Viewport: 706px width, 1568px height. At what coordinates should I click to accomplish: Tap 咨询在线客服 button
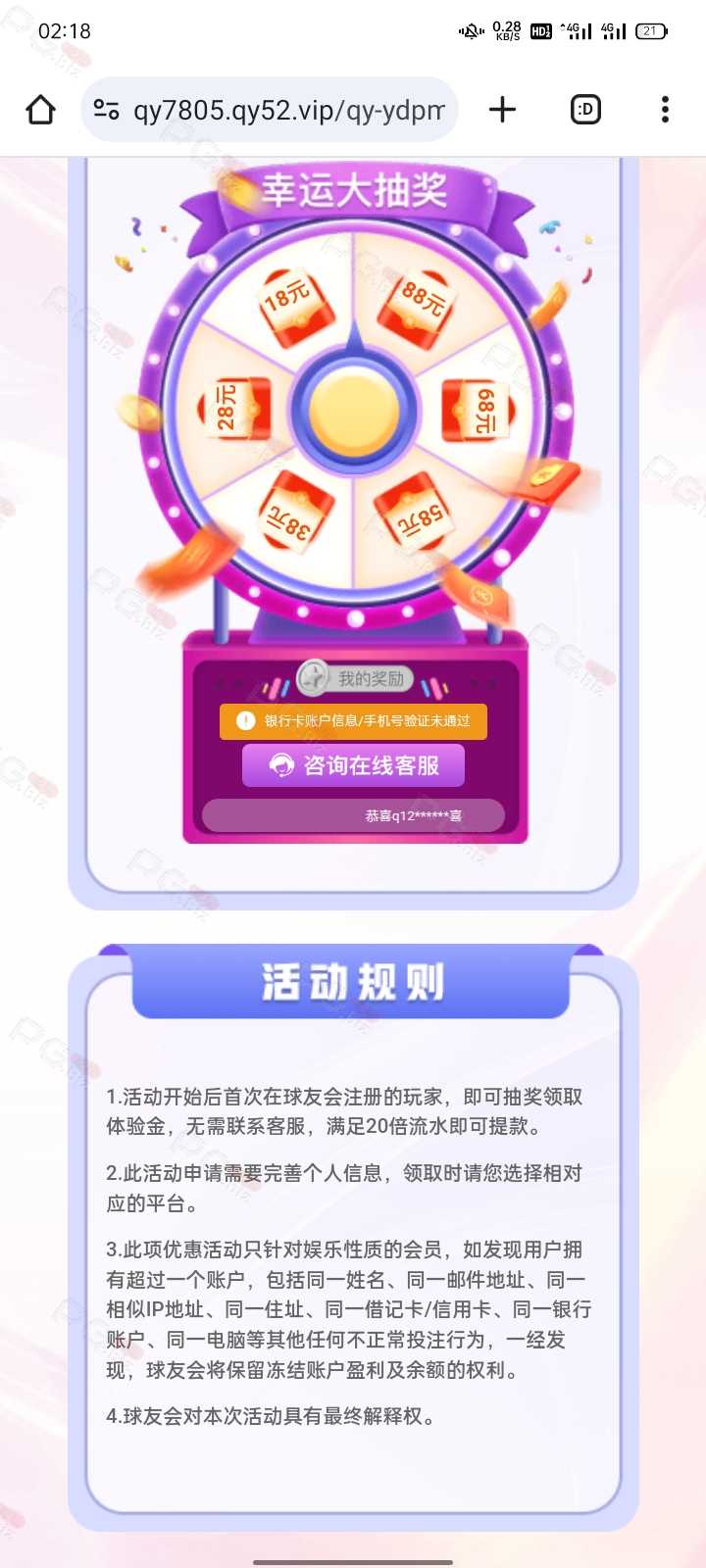(353, 765)
